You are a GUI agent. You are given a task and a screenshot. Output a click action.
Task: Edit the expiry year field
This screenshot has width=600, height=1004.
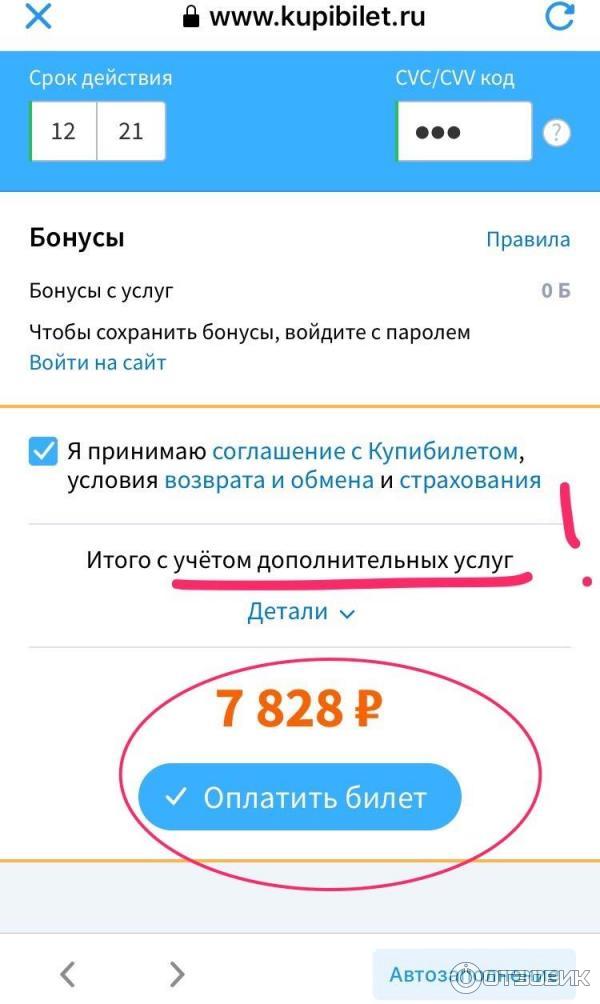coord(131,131)
